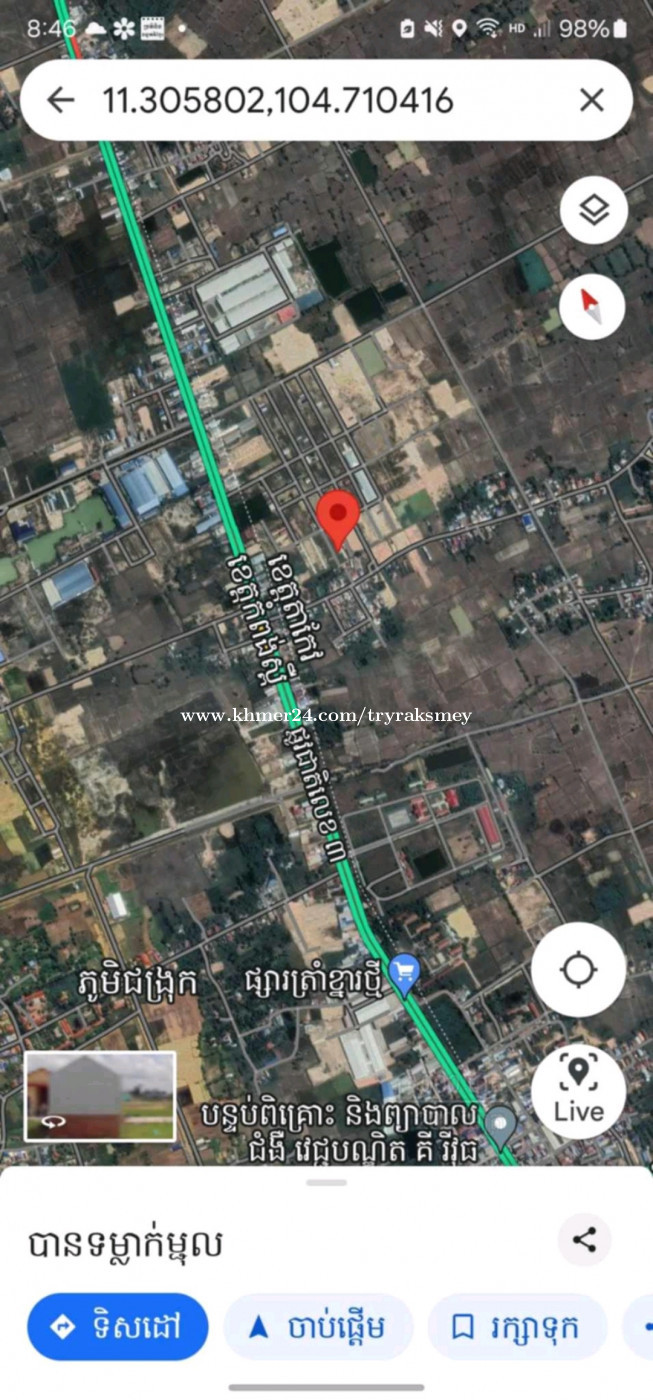The width and height of the screenshot is (653, 1400).
Task: Start Live View navigation
Action: point(578,1090)
